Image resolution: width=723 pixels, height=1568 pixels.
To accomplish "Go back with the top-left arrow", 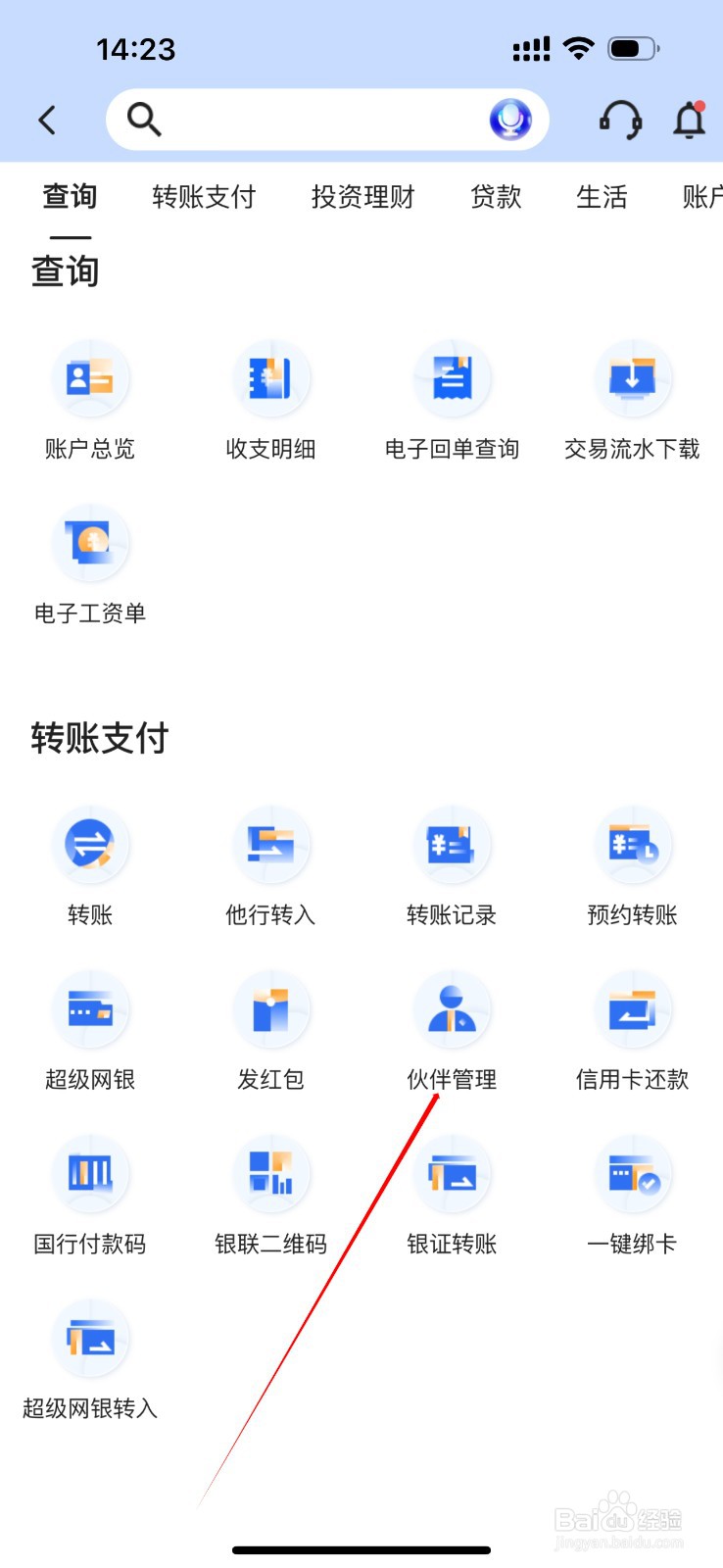I will pos(47,120).
